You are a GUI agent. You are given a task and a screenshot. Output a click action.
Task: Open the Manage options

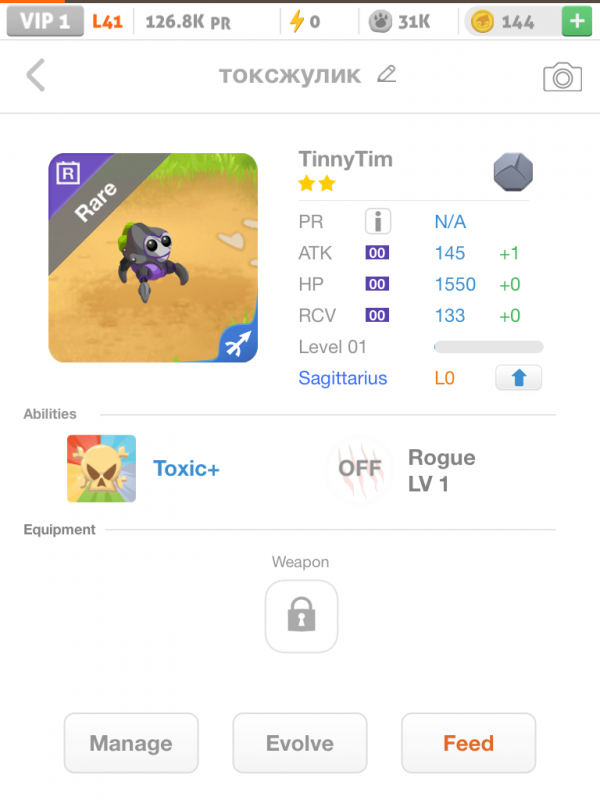131,743
